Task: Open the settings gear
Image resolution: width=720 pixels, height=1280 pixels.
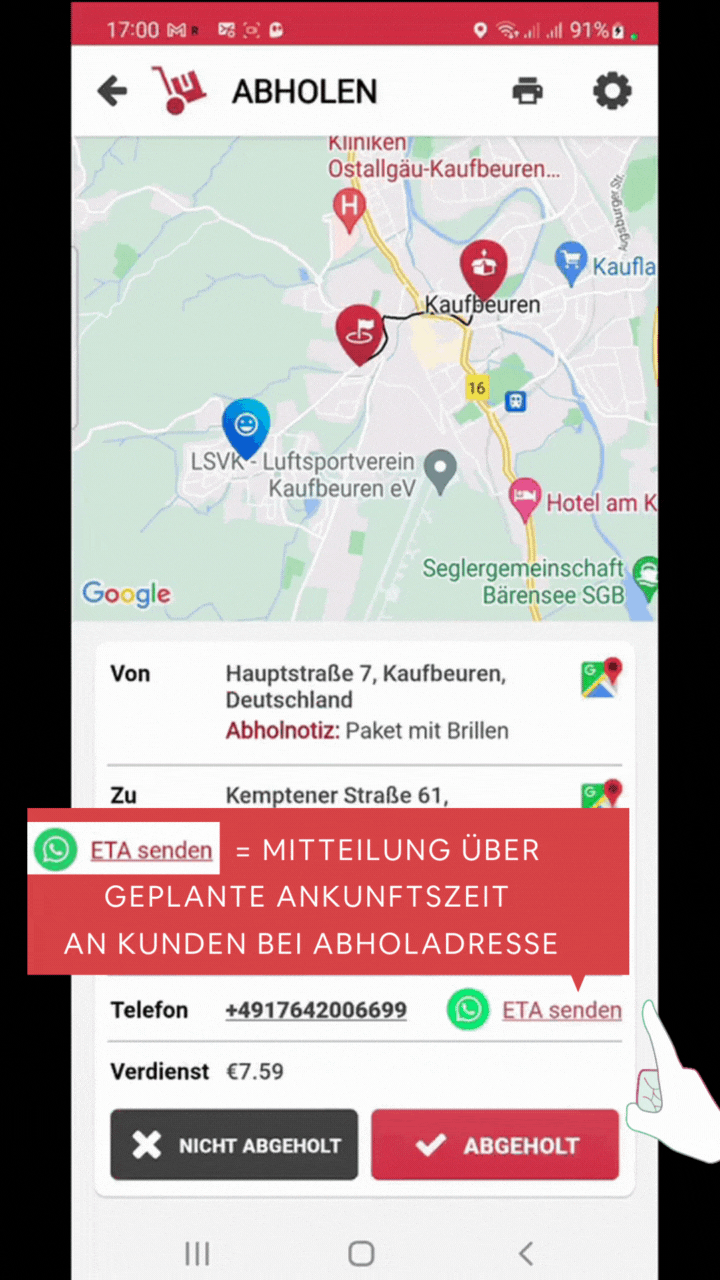Action: 612,92
